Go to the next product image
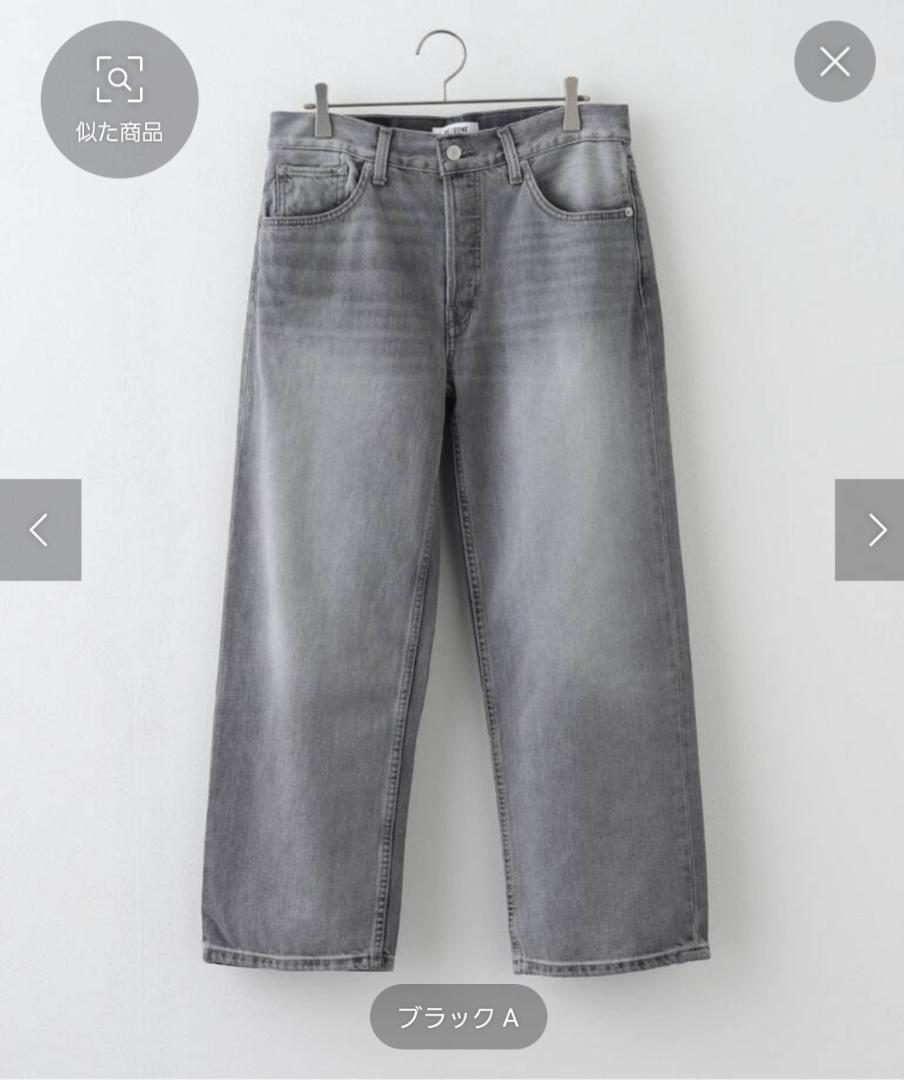904x1080 pixels. pyautogui.click(x=870, y=529)
